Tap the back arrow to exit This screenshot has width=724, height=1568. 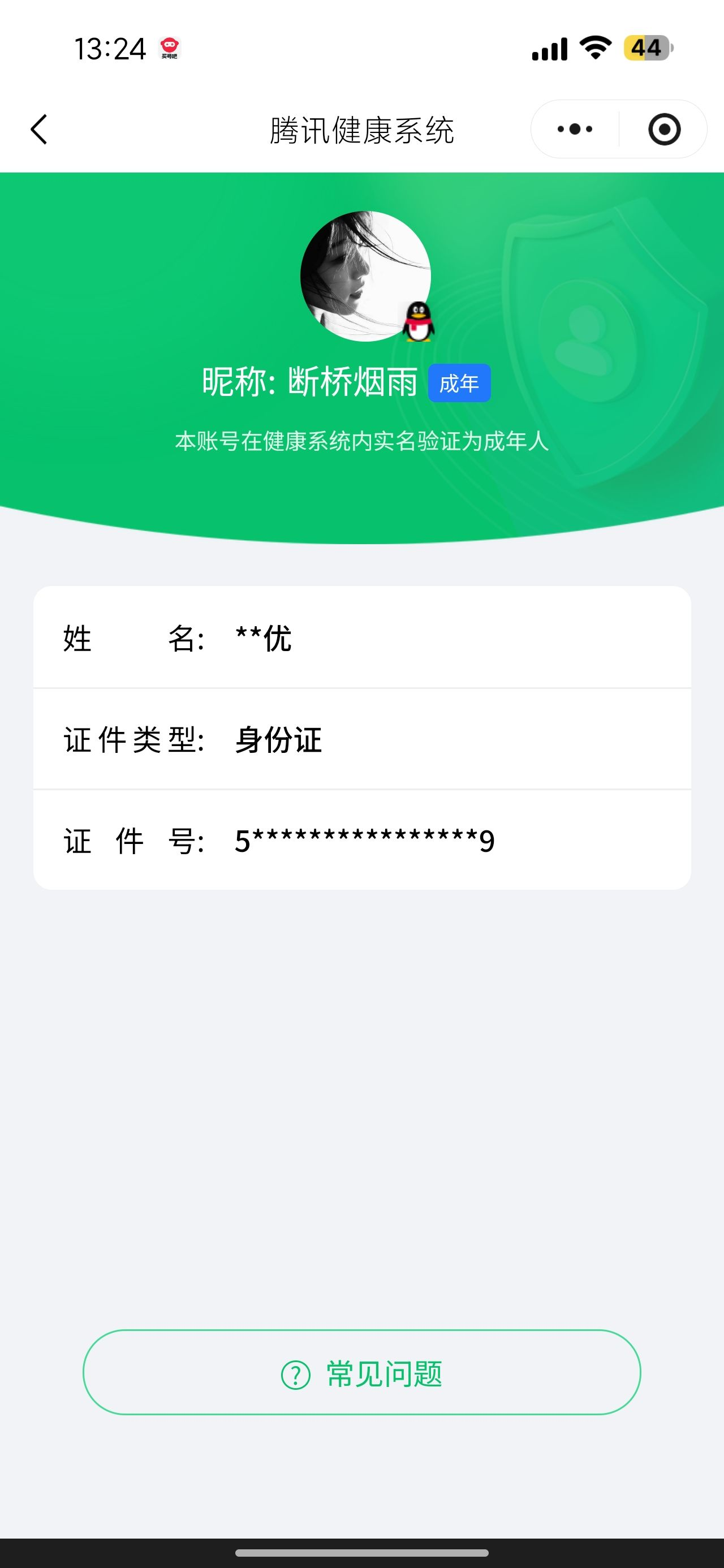[38, 128]
